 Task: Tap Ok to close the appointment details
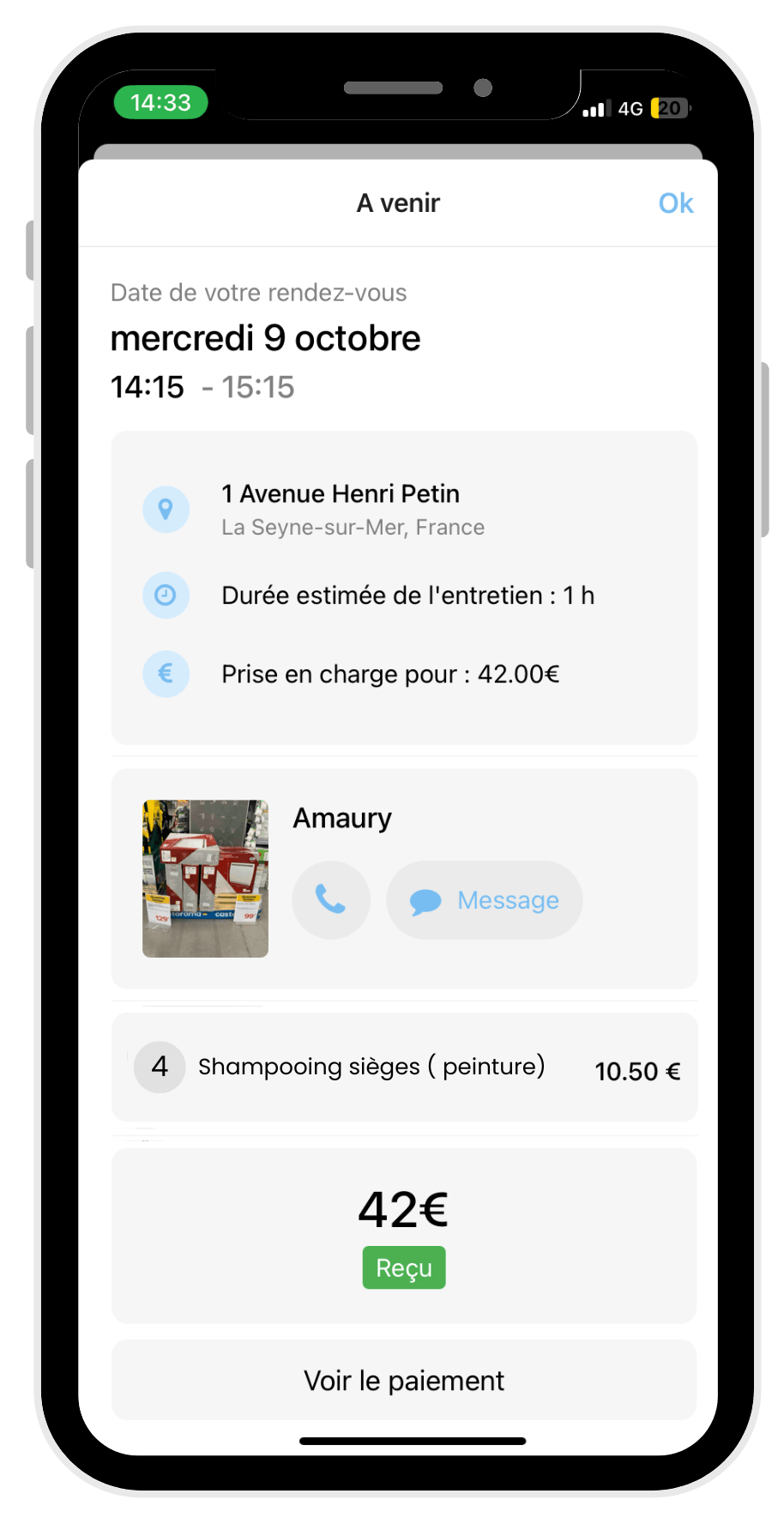click(675, 203)
